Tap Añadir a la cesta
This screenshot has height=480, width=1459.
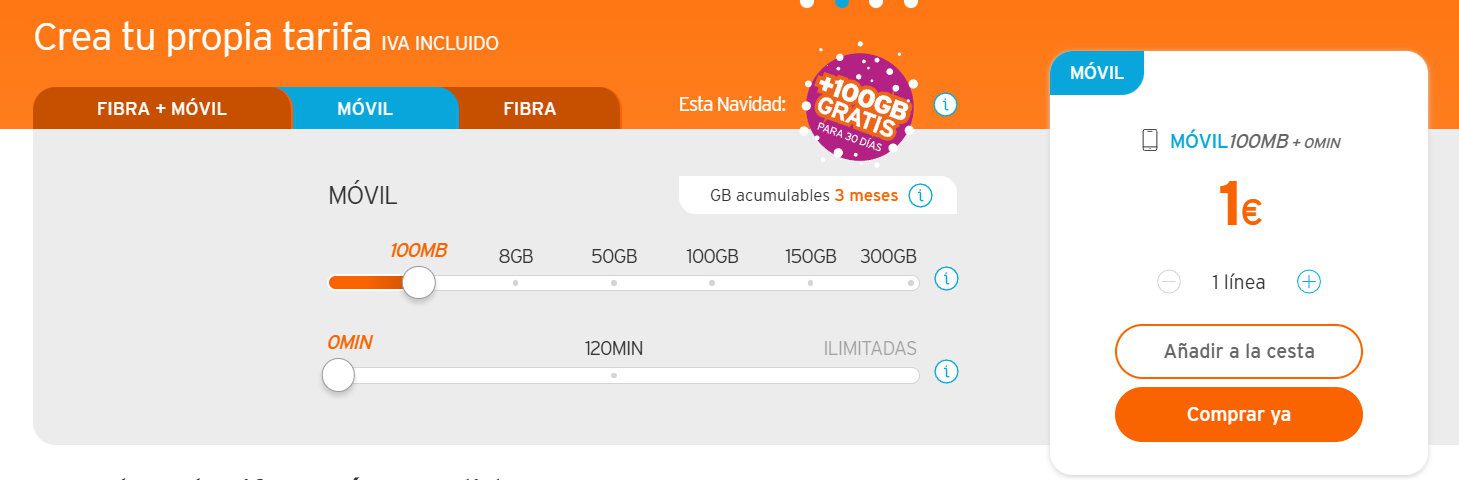pyautogui.click(x=1238, y=351)
